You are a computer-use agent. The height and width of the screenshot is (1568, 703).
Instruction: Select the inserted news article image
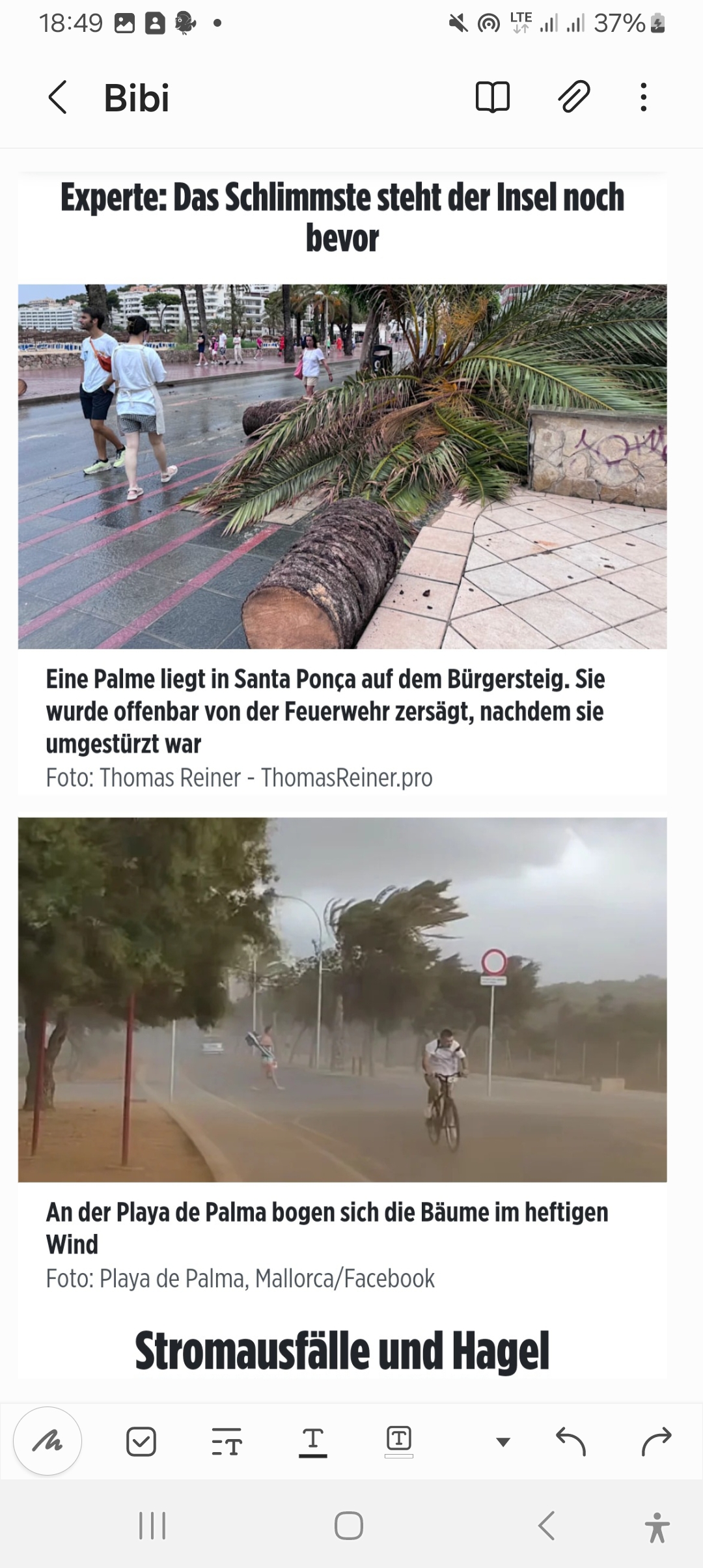342,774
